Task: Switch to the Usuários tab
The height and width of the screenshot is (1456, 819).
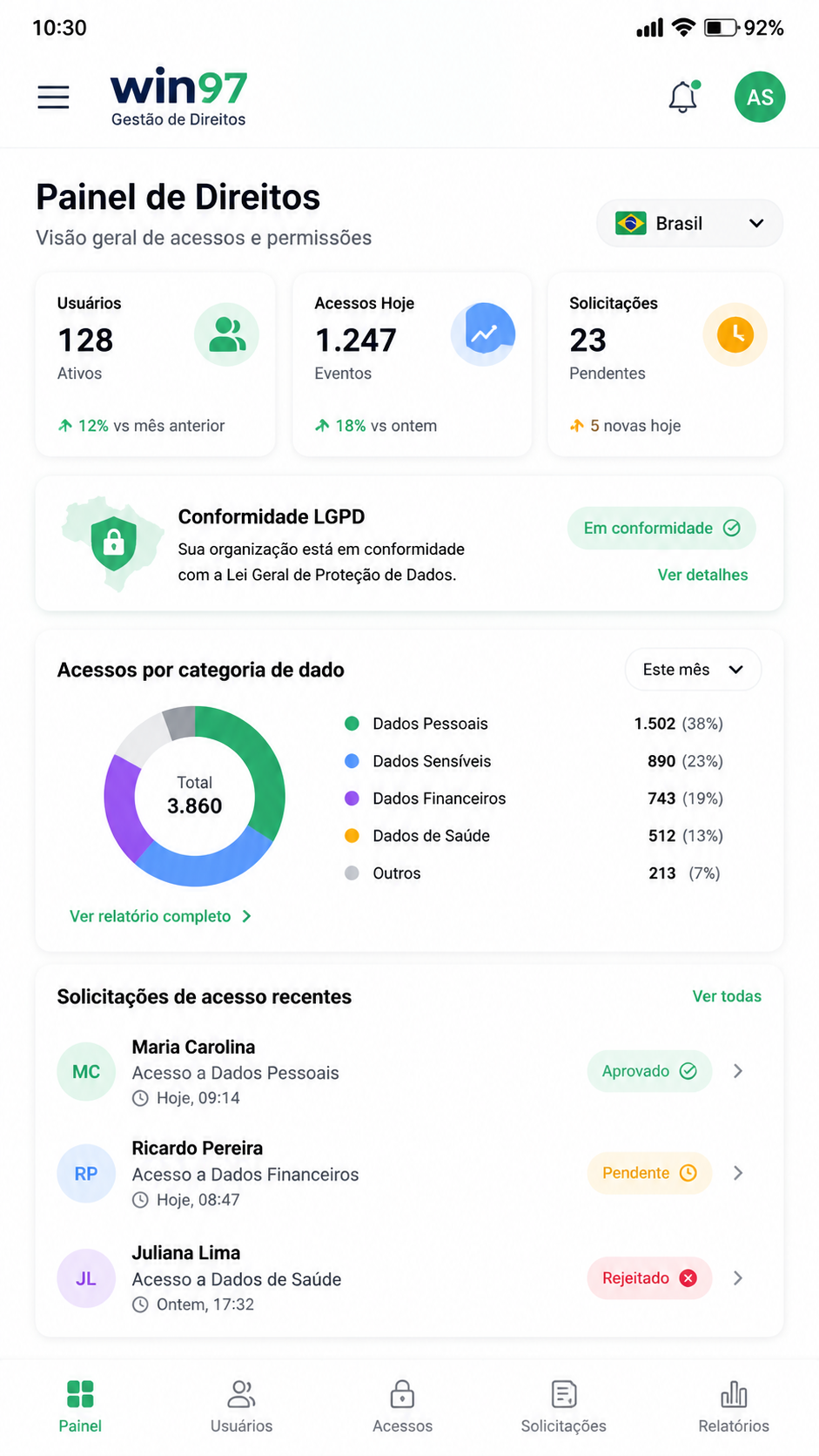Action: coord(241,1406)
